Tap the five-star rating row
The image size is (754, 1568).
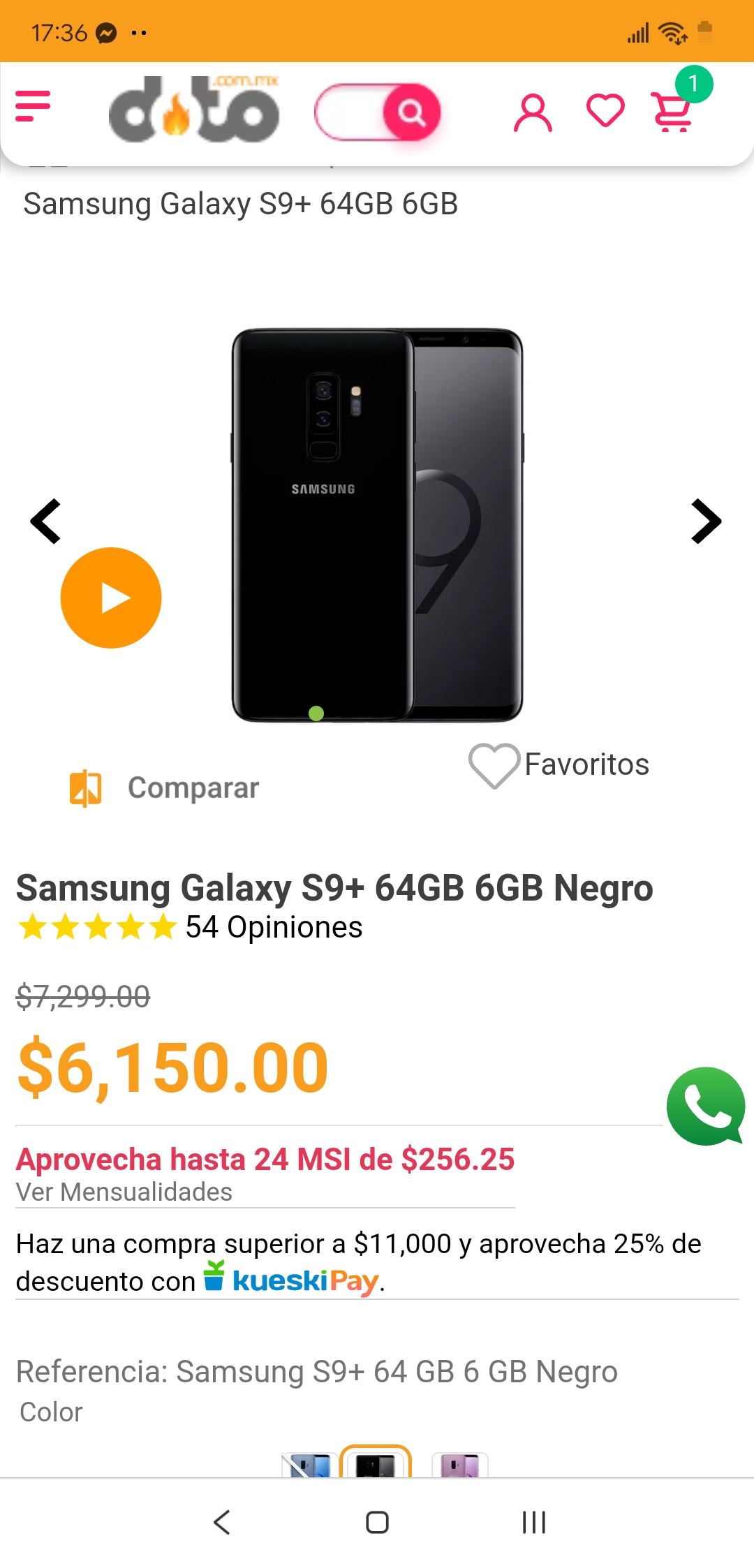(96, 927)
